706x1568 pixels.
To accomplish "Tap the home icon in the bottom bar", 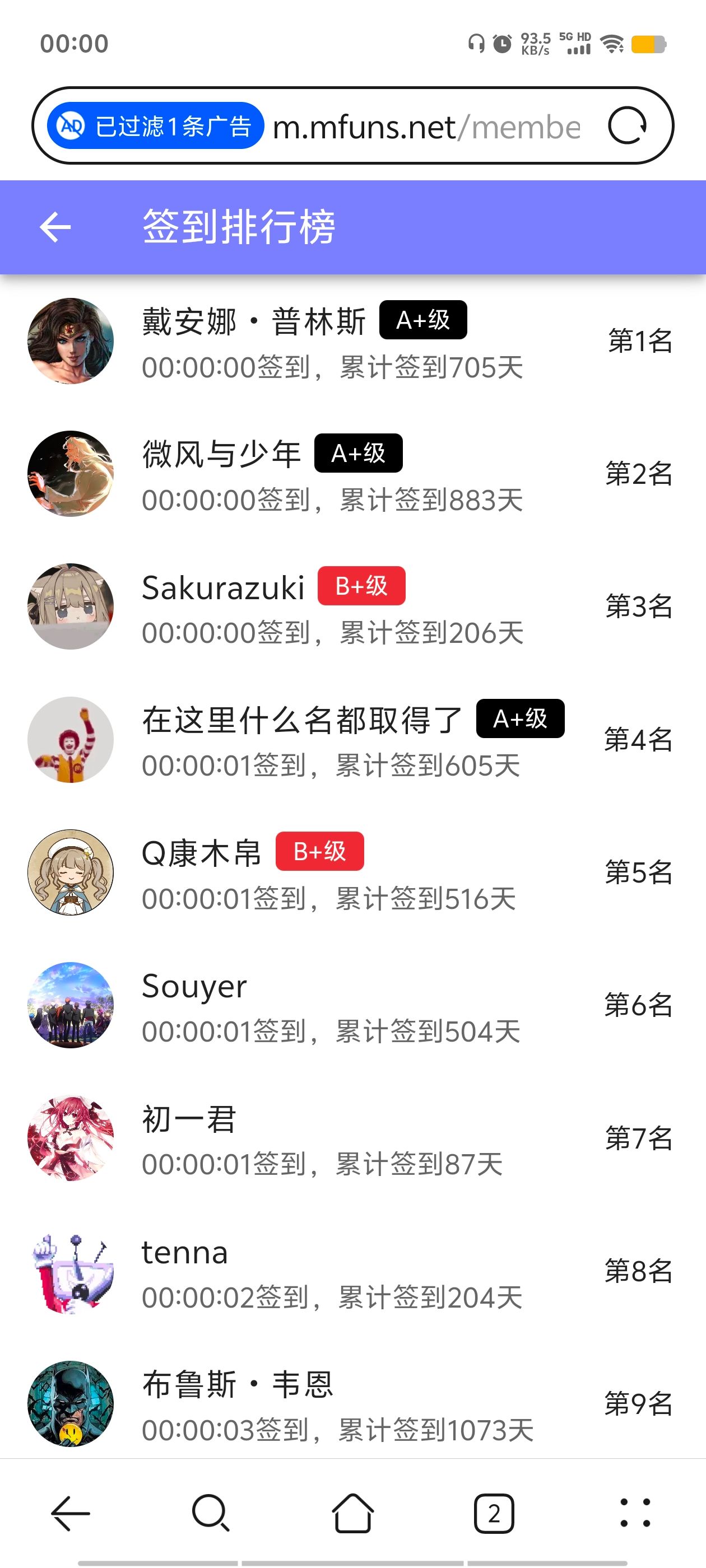I will click(352, 1513).
